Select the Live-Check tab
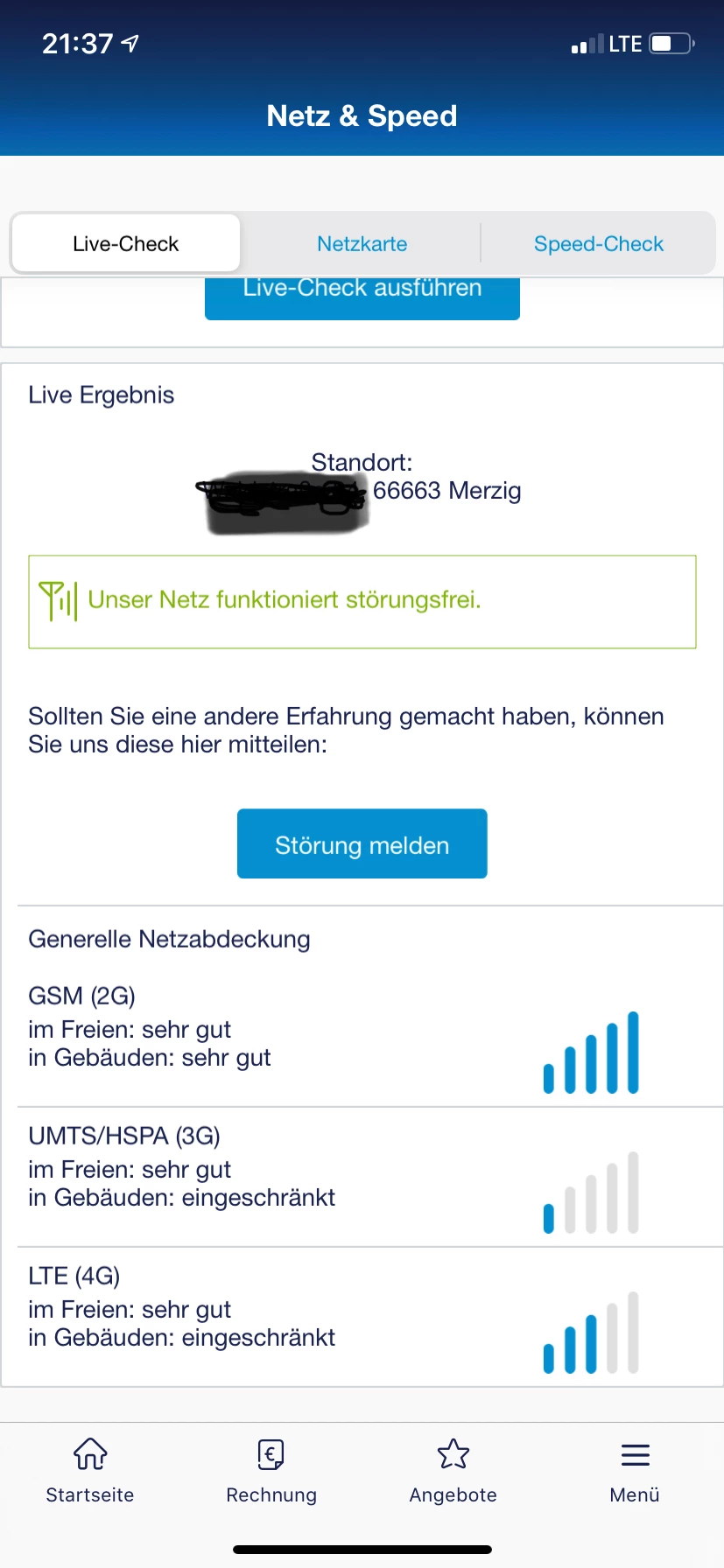The image size is (724, 1568). [x=126, y=243]
